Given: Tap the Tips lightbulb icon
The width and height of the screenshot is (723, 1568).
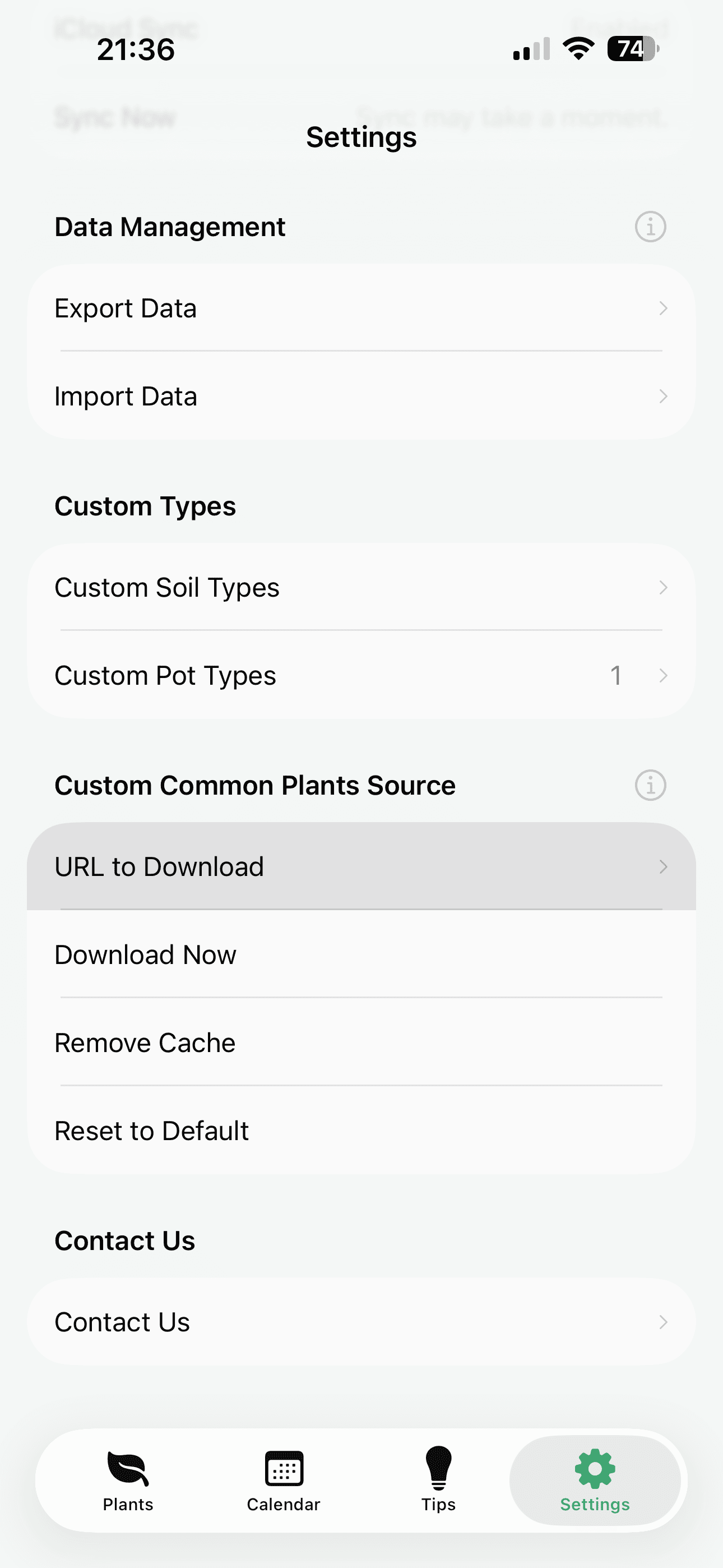Looking at the screenshot, I should 438,1468.
